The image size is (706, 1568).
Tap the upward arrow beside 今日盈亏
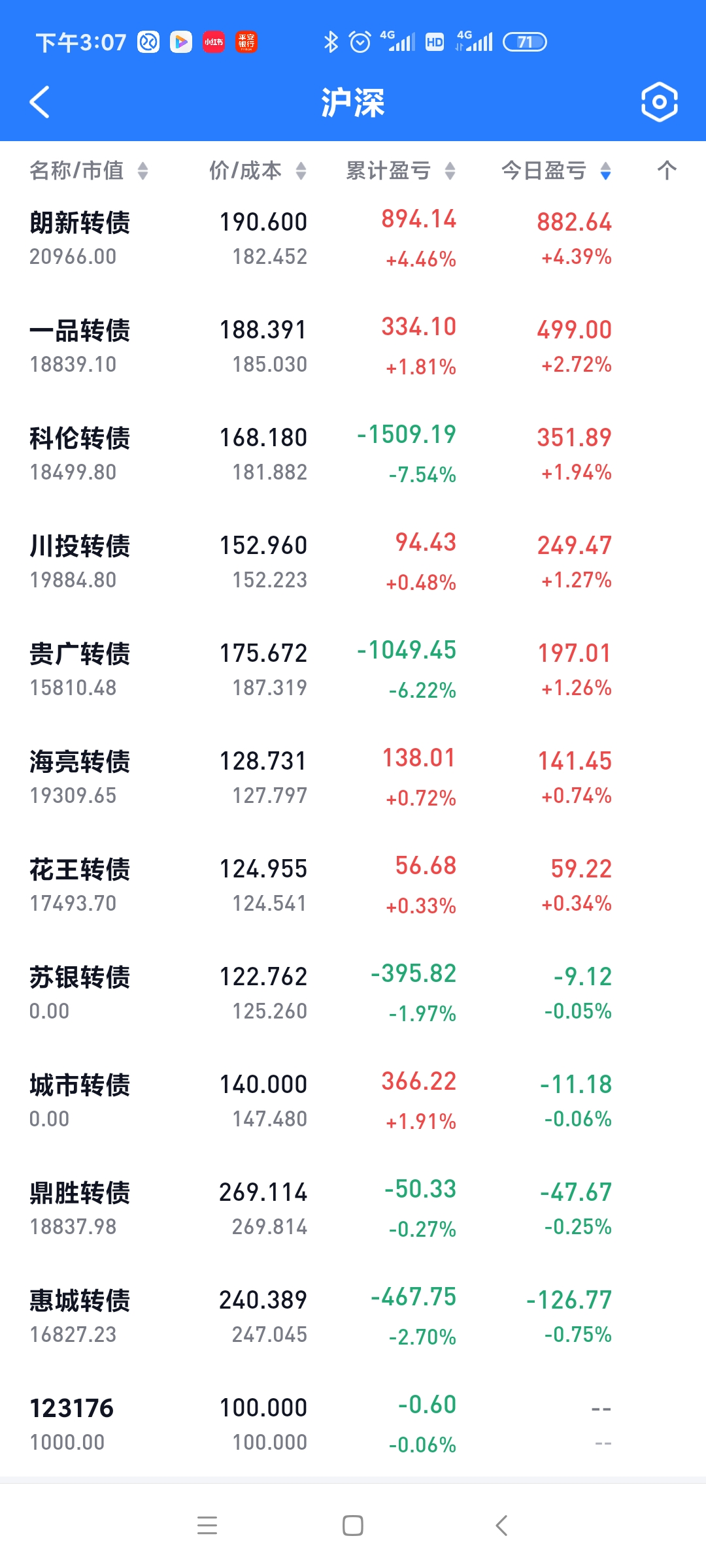(667, 171)
